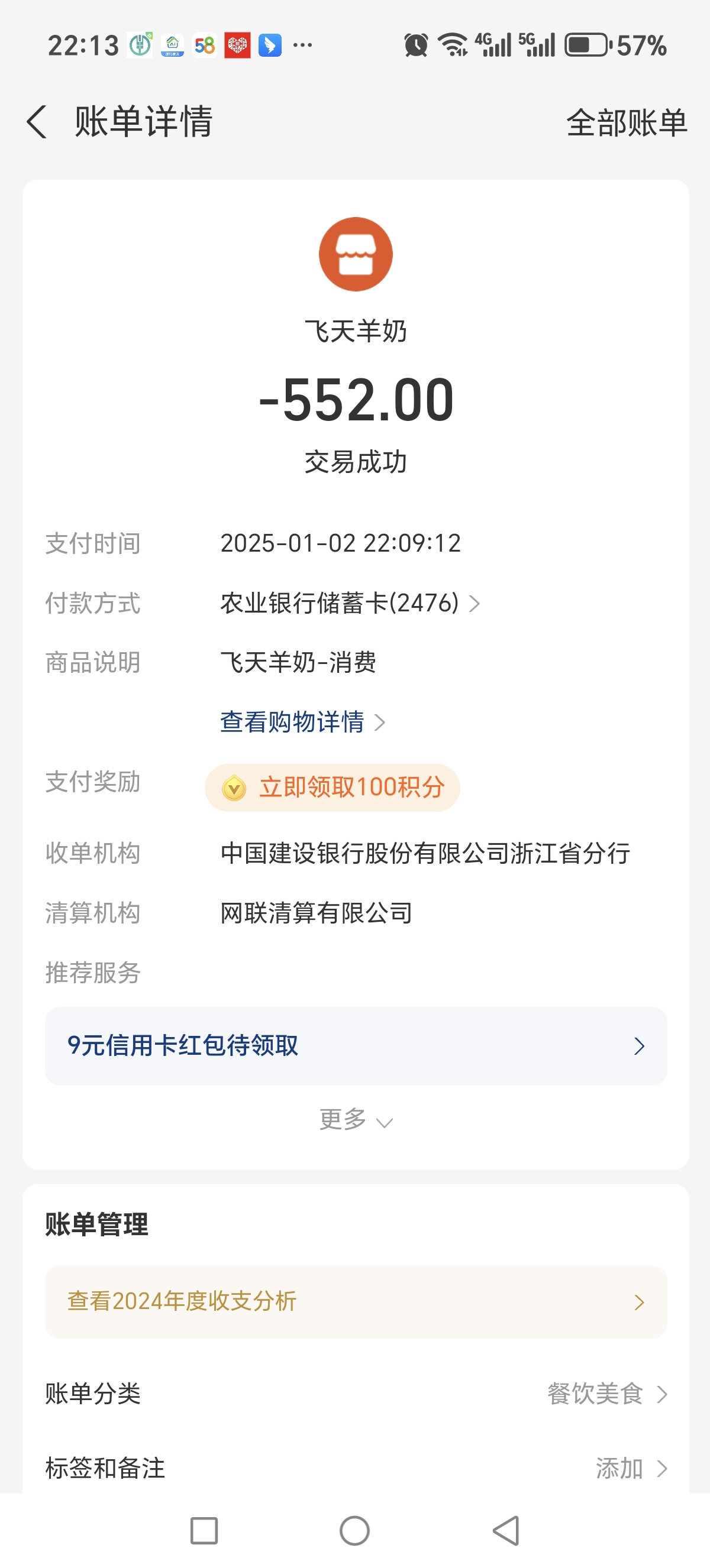Claim reward via 立即领取100积分
This screenshot has height=1568, width=710.
(333, 788)
